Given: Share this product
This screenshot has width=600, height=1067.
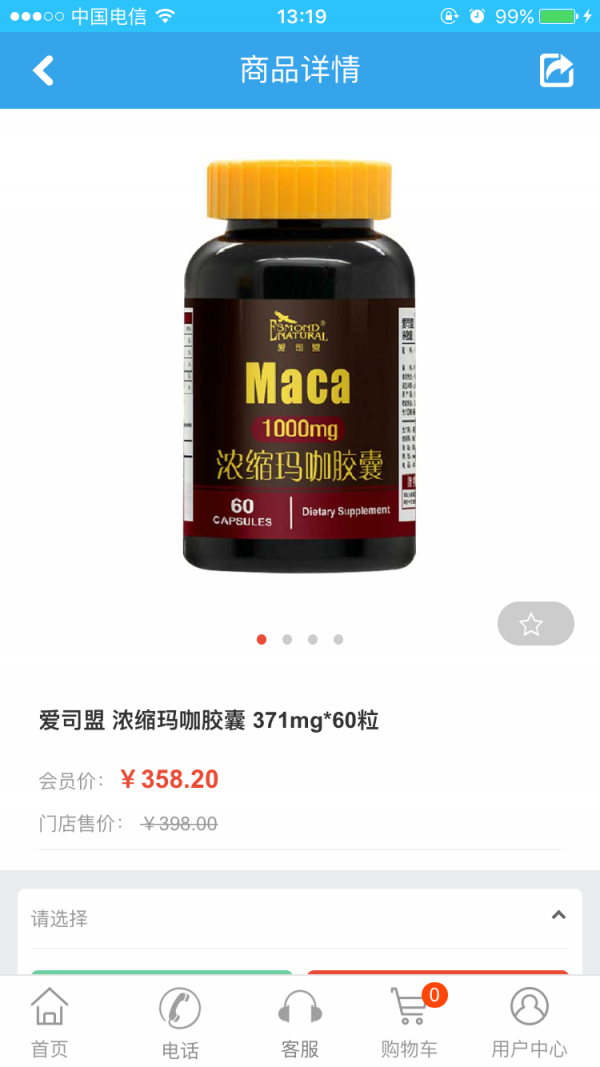Looking at the screenshot, I should click(556, 70).
